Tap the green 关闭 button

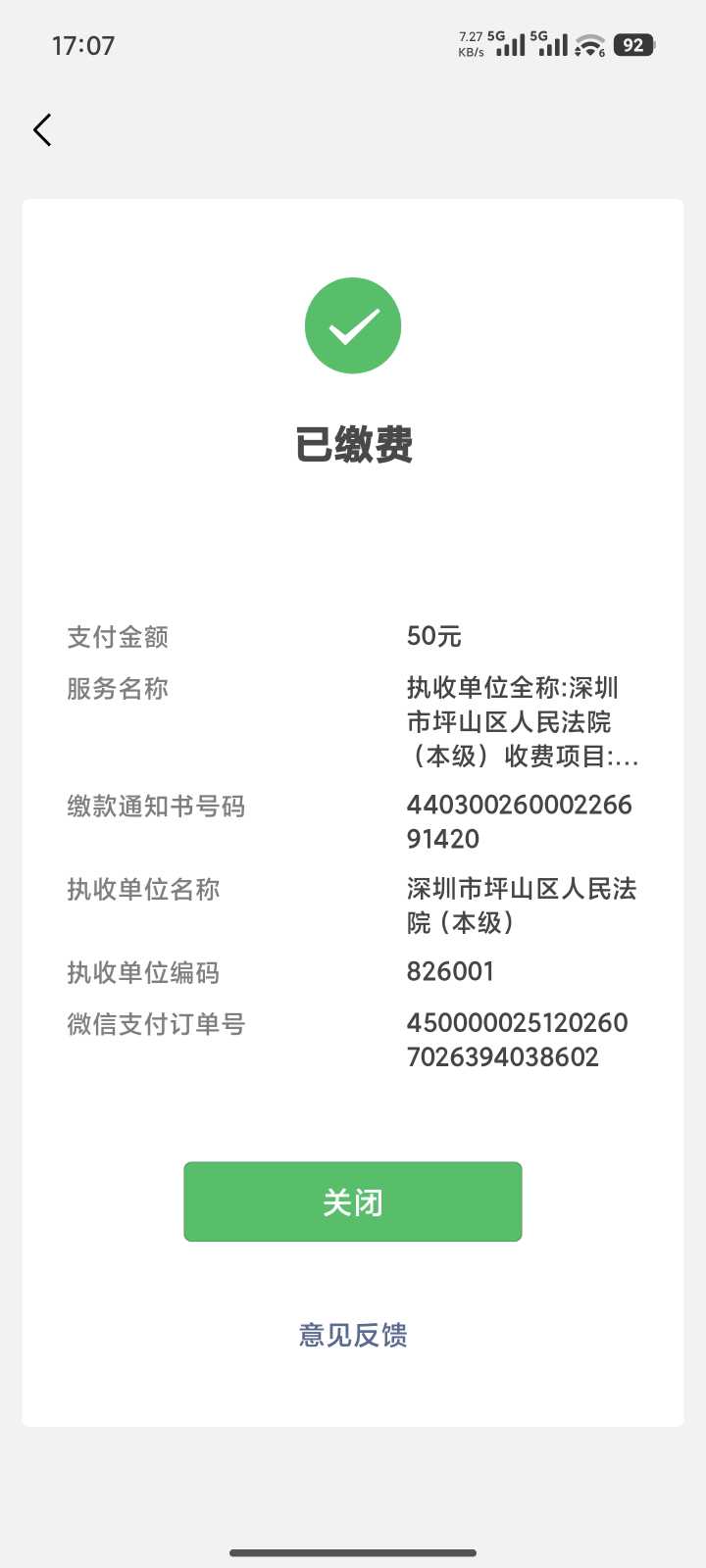[x=353, y=1201]
